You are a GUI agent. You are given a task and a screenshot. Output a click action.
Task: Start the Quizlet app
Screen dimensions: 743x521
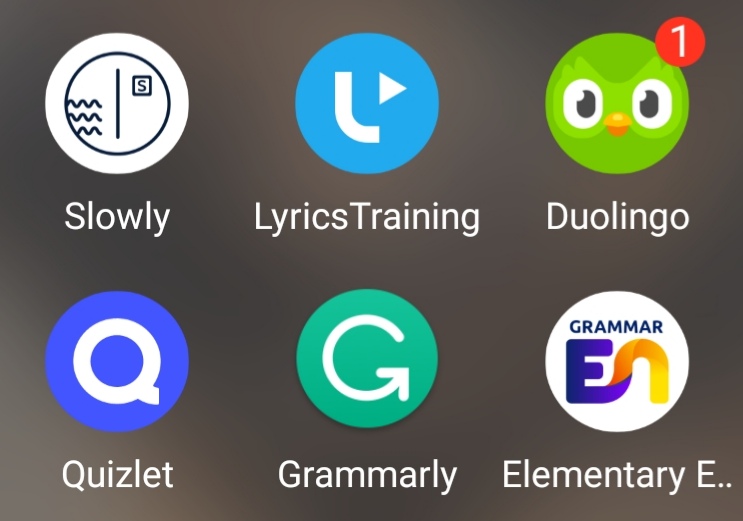117,361
